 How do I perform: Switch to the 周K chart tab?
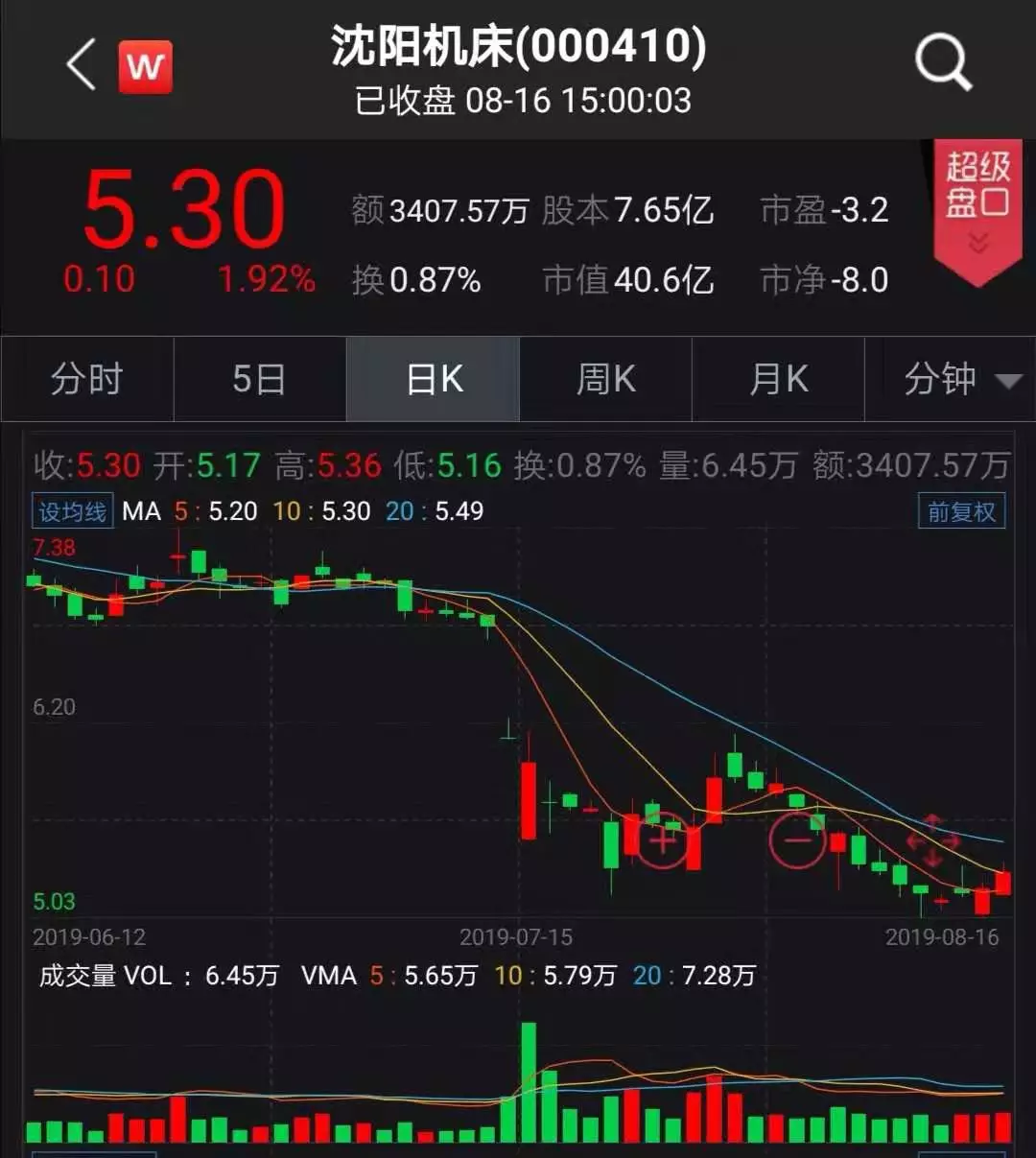pyautogui.click(x=605, y=380)
